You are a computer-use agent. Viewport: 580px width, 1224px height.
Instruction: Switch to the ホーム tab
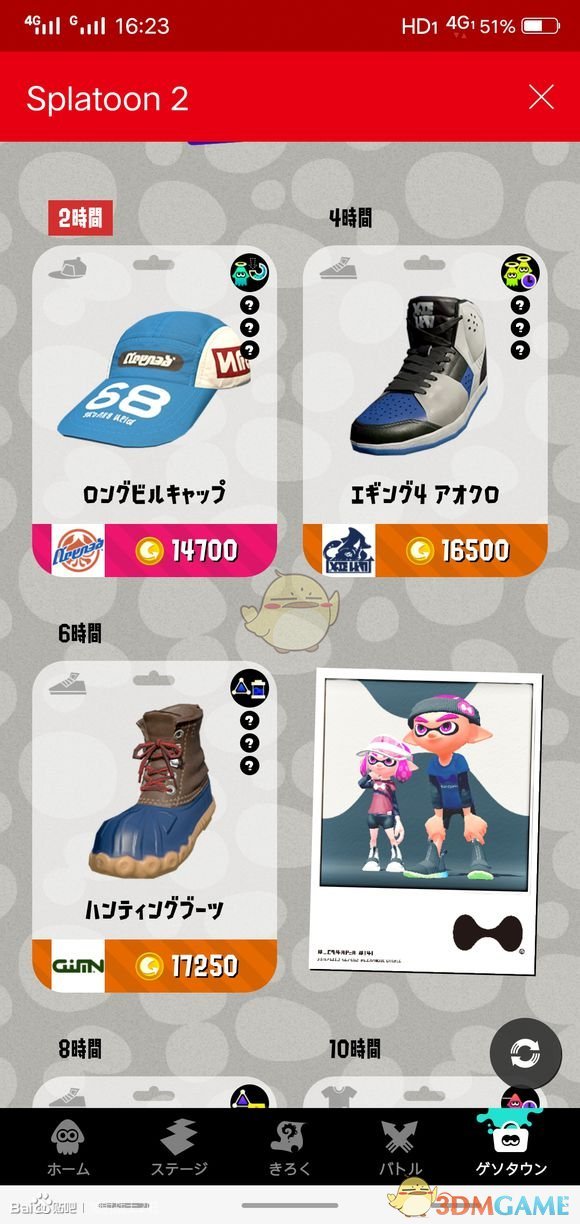tap(68, 1150)
